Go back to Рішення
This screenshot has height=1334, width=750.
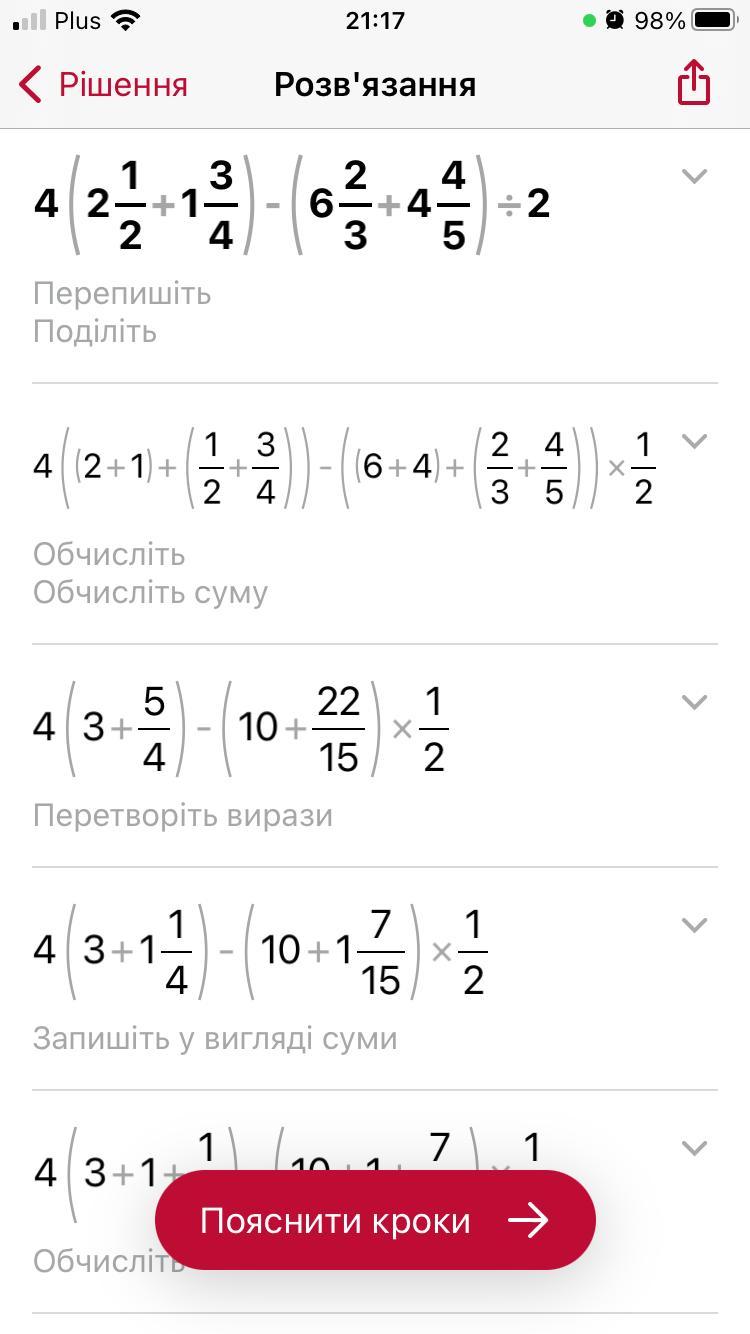pyautogui.click(x=103, y=85)
